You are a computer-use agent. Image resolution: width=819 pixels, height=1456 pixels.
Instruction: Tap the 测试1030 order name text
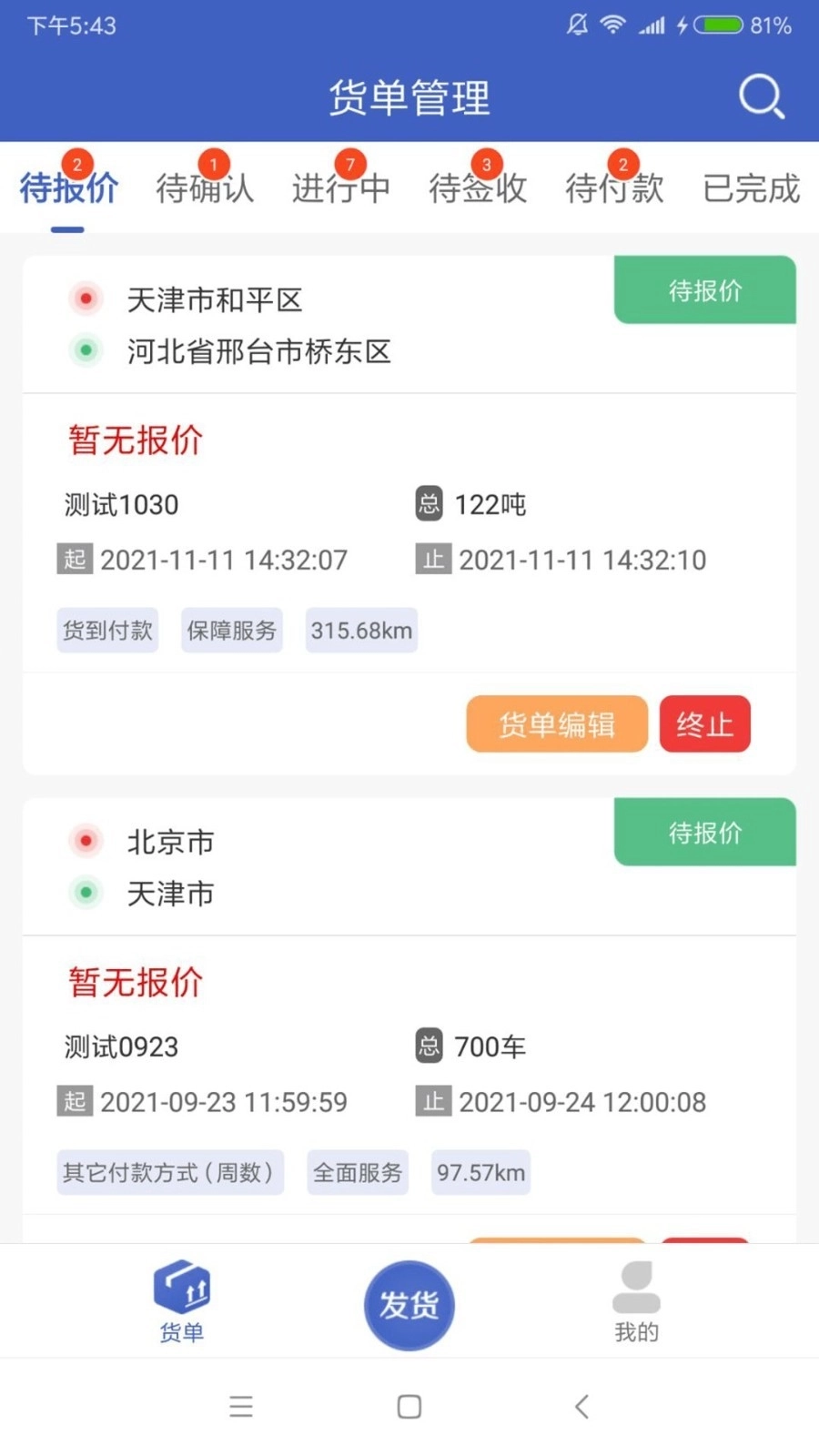tap(120, 504)
